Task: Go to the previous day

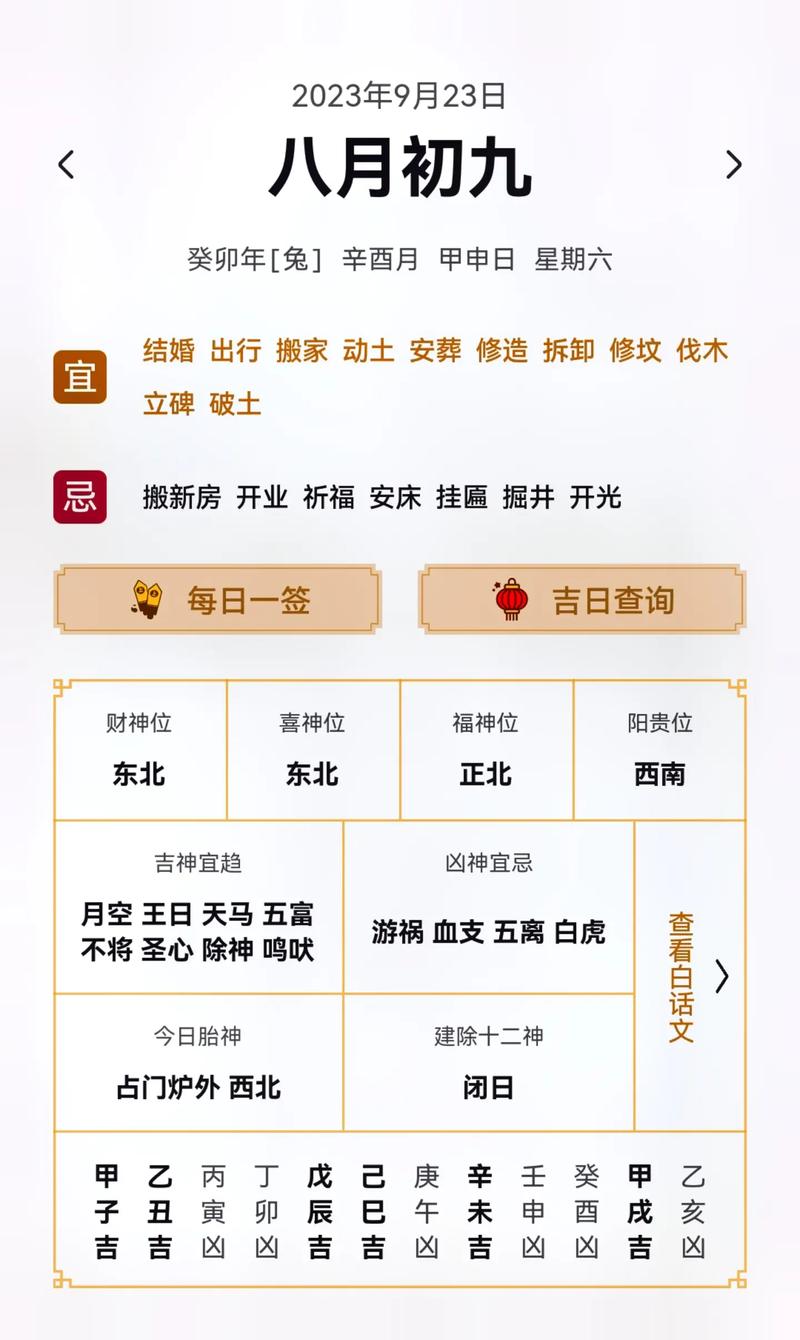Action: [66, 165]
